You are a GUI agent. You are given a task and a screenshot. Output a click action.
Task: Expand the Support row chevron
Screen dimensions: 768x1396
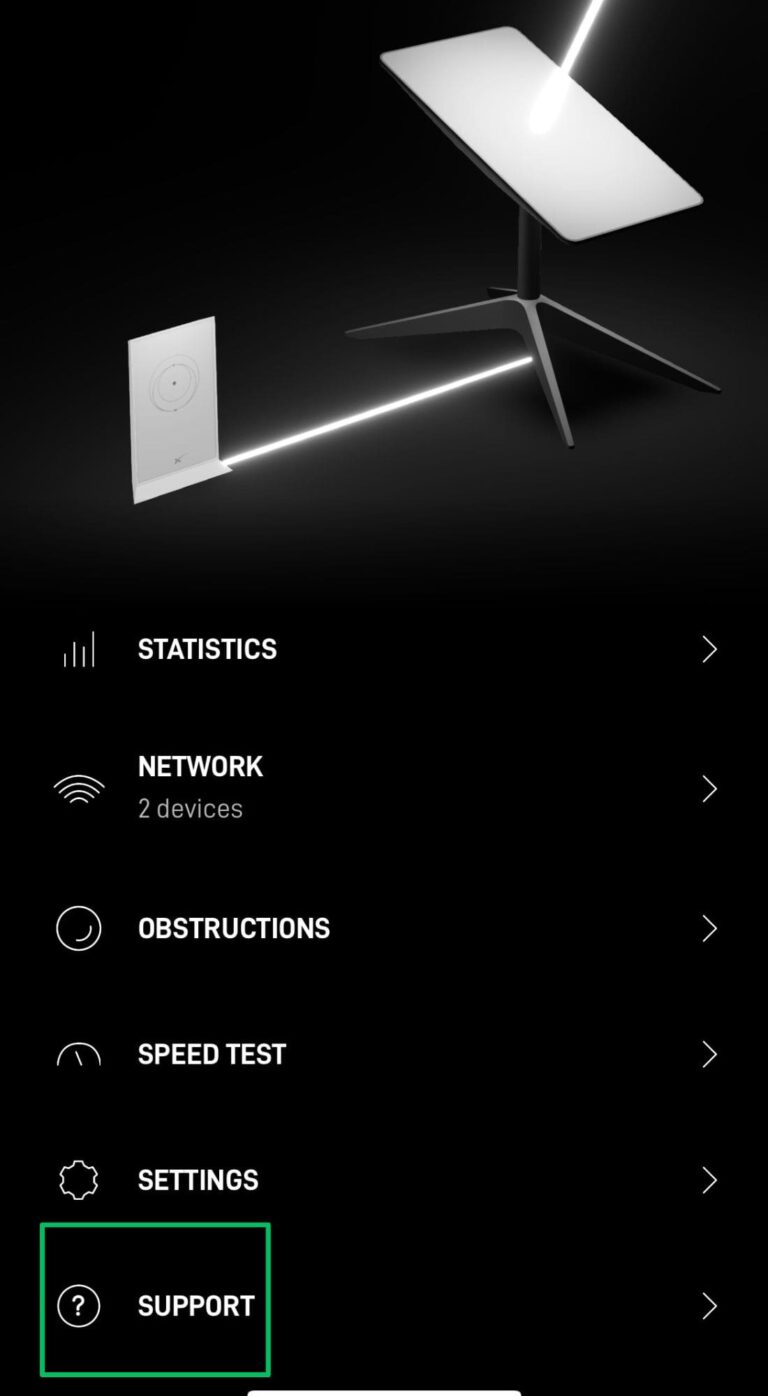(709, 1305)
